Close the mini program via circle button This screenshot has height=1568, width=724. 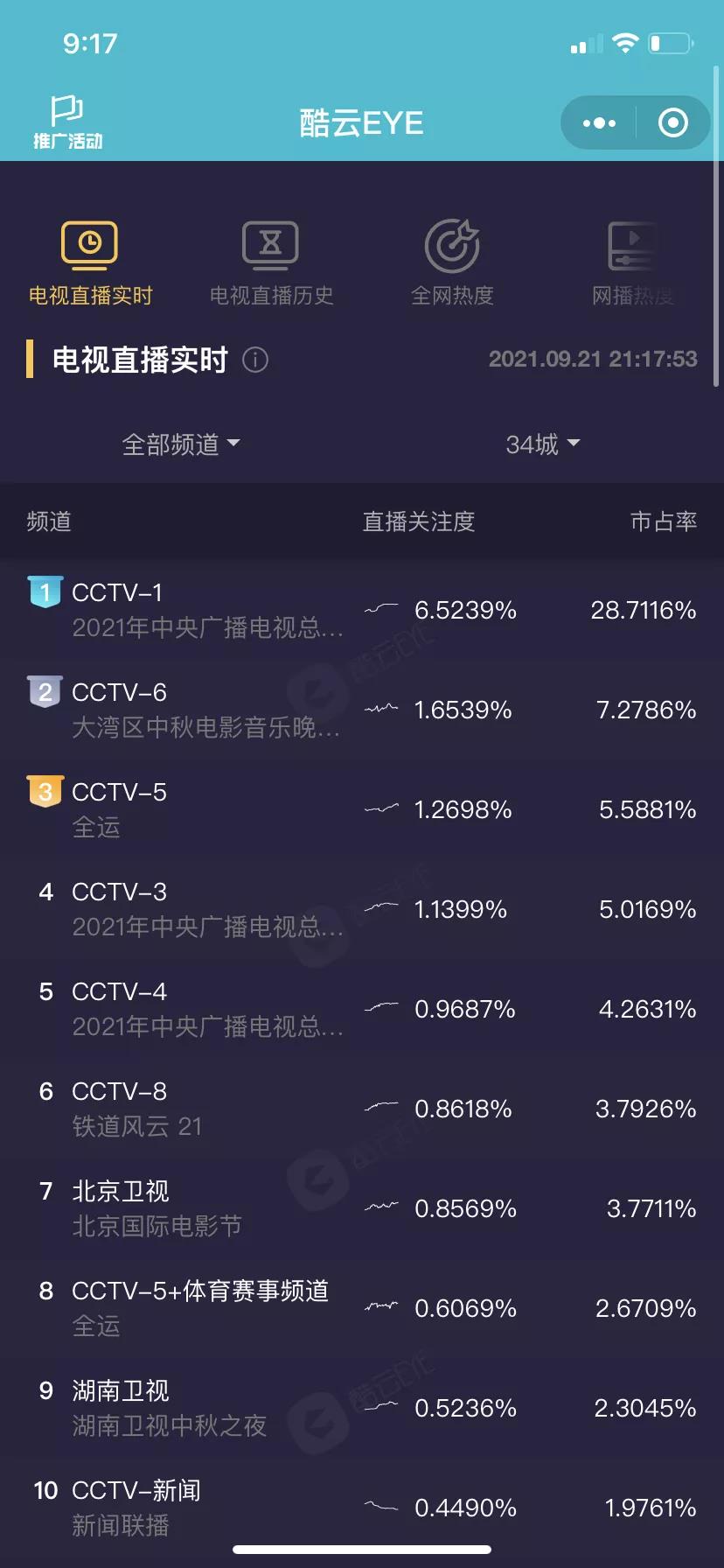pos(672,123)
